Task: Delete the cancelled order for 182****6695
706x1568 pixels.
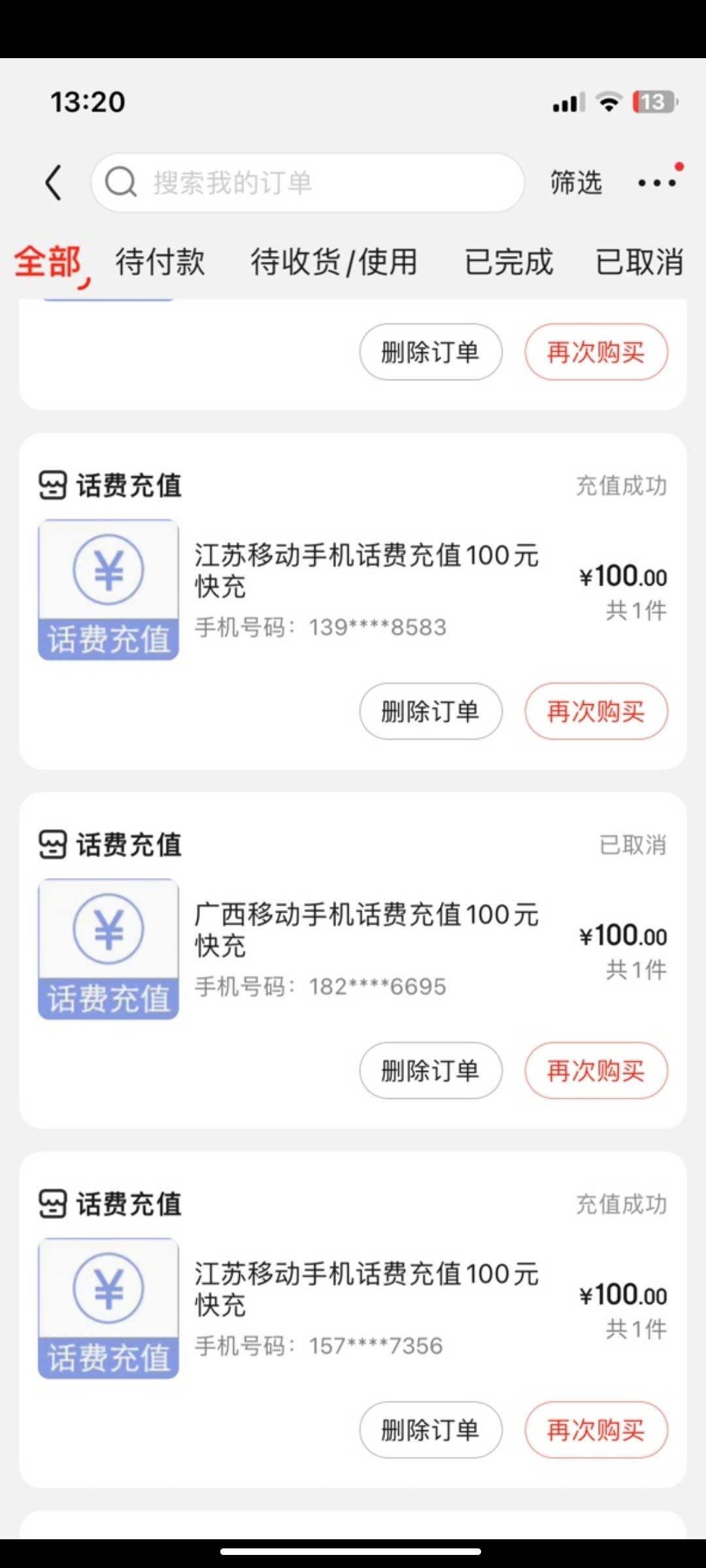Action: point(431,1071)
